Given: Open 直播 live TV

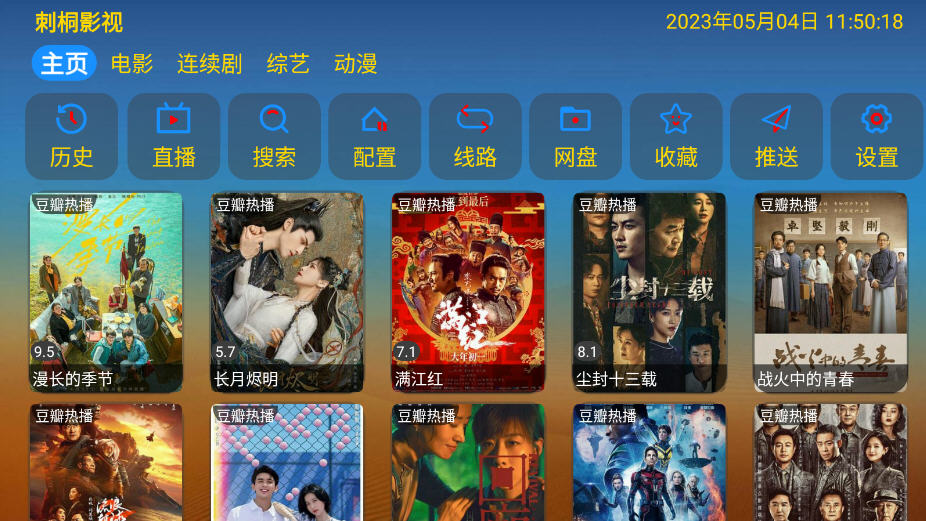Looking at the screenshot, I should pyautogui.click(x=173, y=136).
